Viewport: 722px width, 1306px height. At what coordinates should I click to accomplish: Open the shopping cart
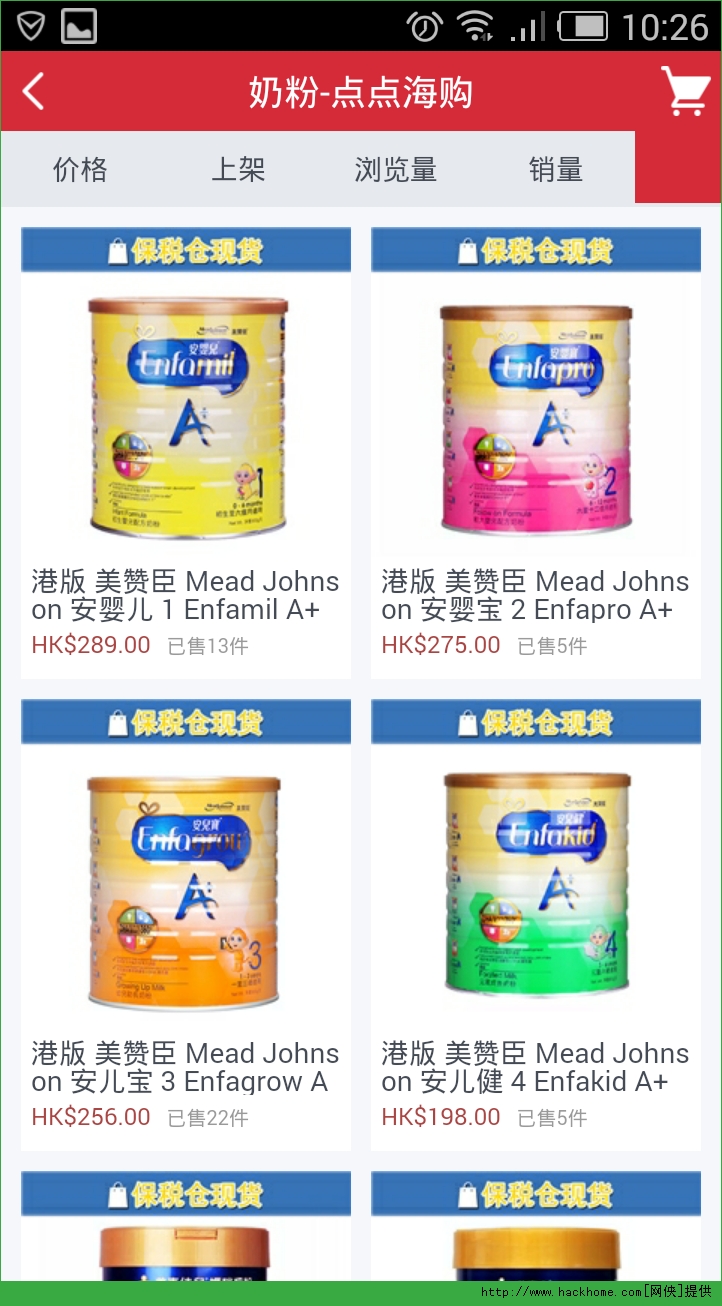tap(685, 92)
